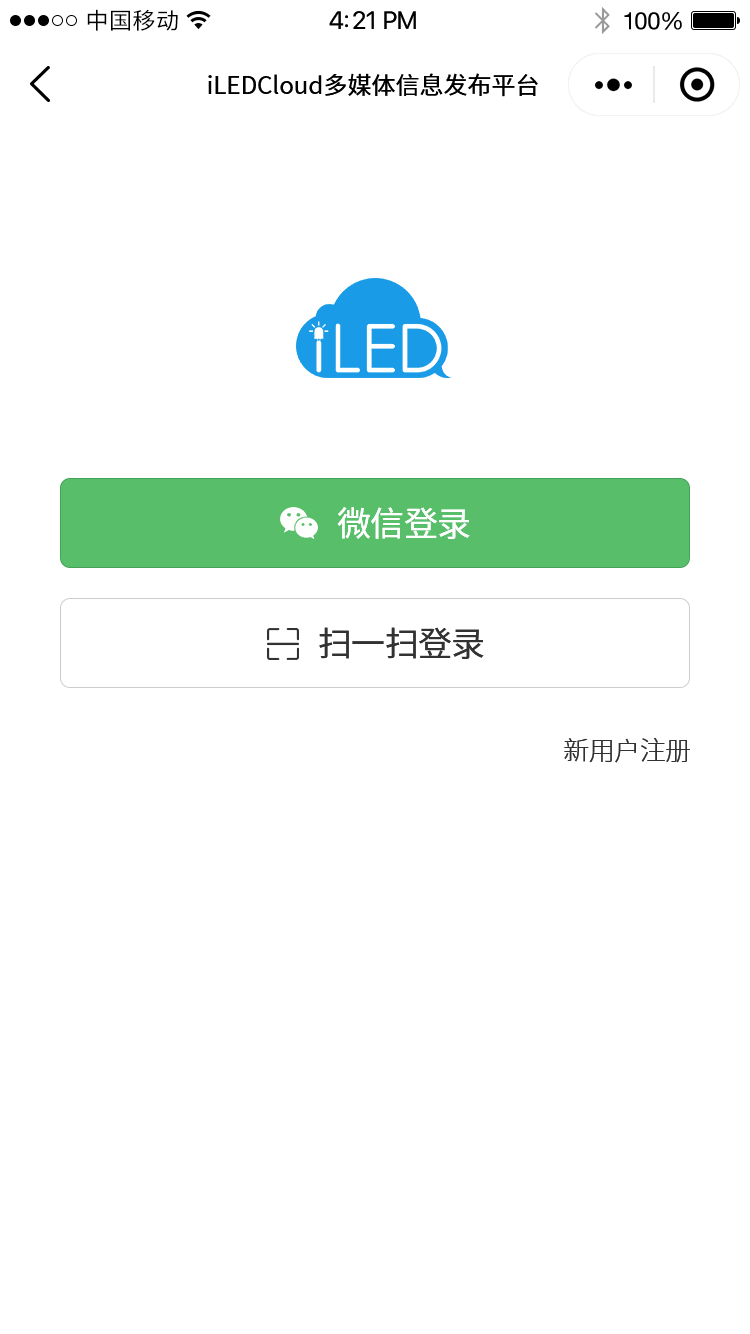The height and width of the screenshot is (1334, 750).
Task: Choose 扫一扫登录 to scan and log in
Action: [x=375, y=643]
